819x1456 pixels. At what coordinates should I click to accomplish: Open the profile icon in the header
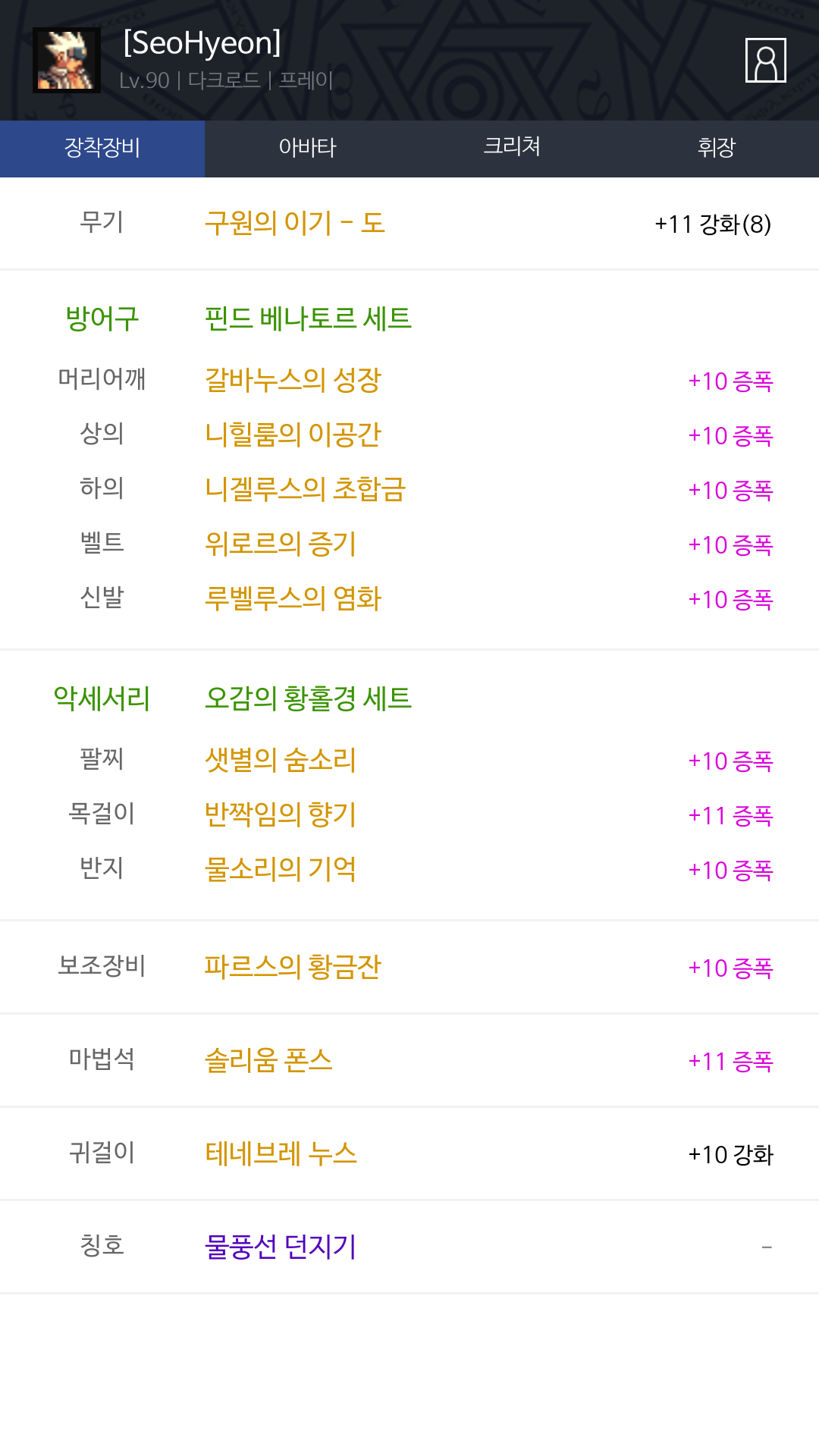[x=766, y=60]
